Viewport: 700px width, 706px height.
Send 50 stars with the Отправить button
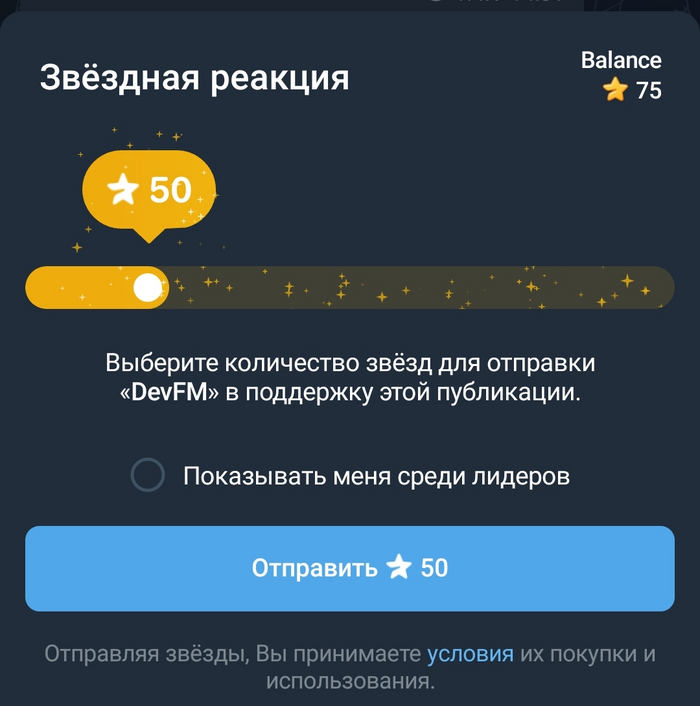click(x=350, y=568)
